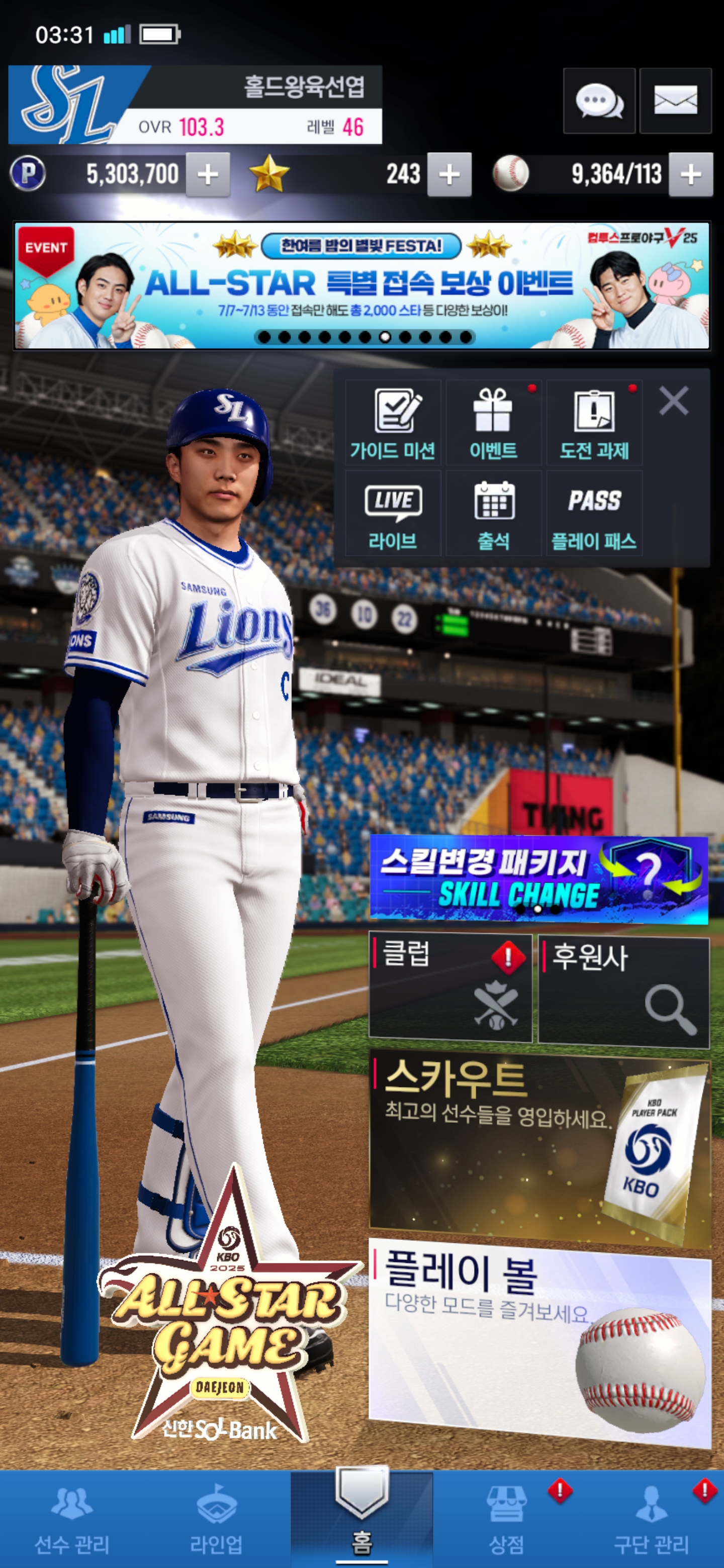The height and width of the screenshot is (1568, 724).
Task: Add more stars with the plus button
Action: tap(449, 175)
